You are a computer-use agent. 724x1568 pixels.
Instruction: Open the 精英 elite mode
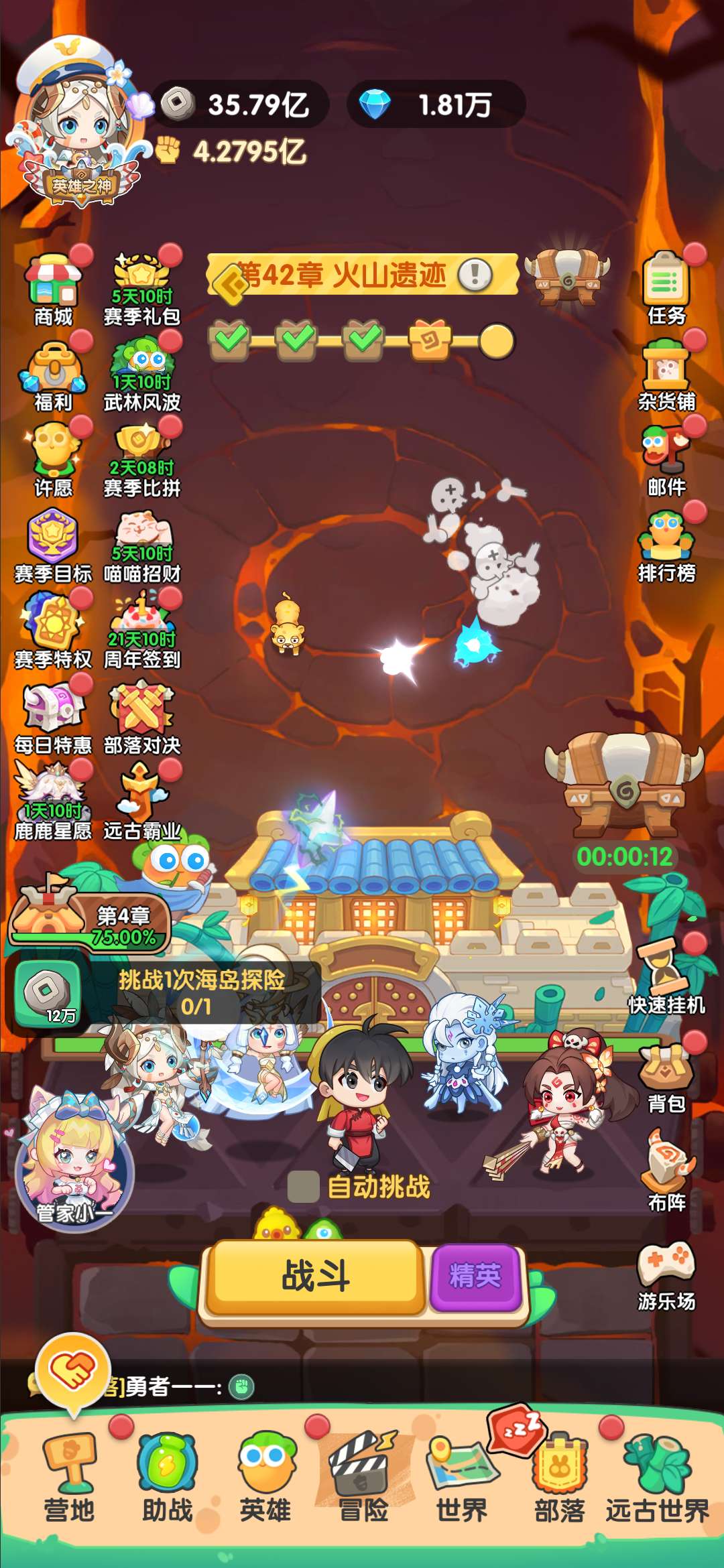tap(475, 1275)
